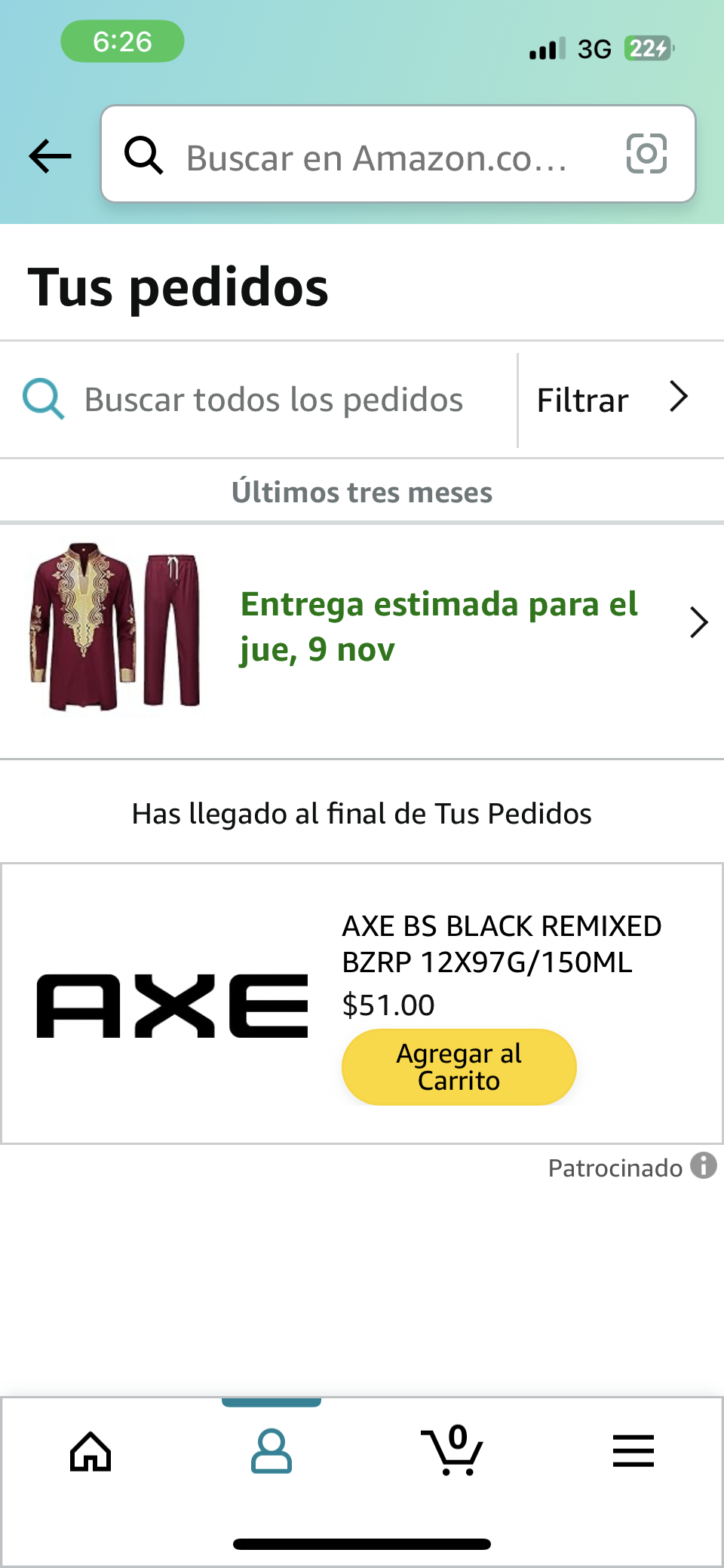Tap the Buscar en Amazon search field

click(x=377, y=157)
